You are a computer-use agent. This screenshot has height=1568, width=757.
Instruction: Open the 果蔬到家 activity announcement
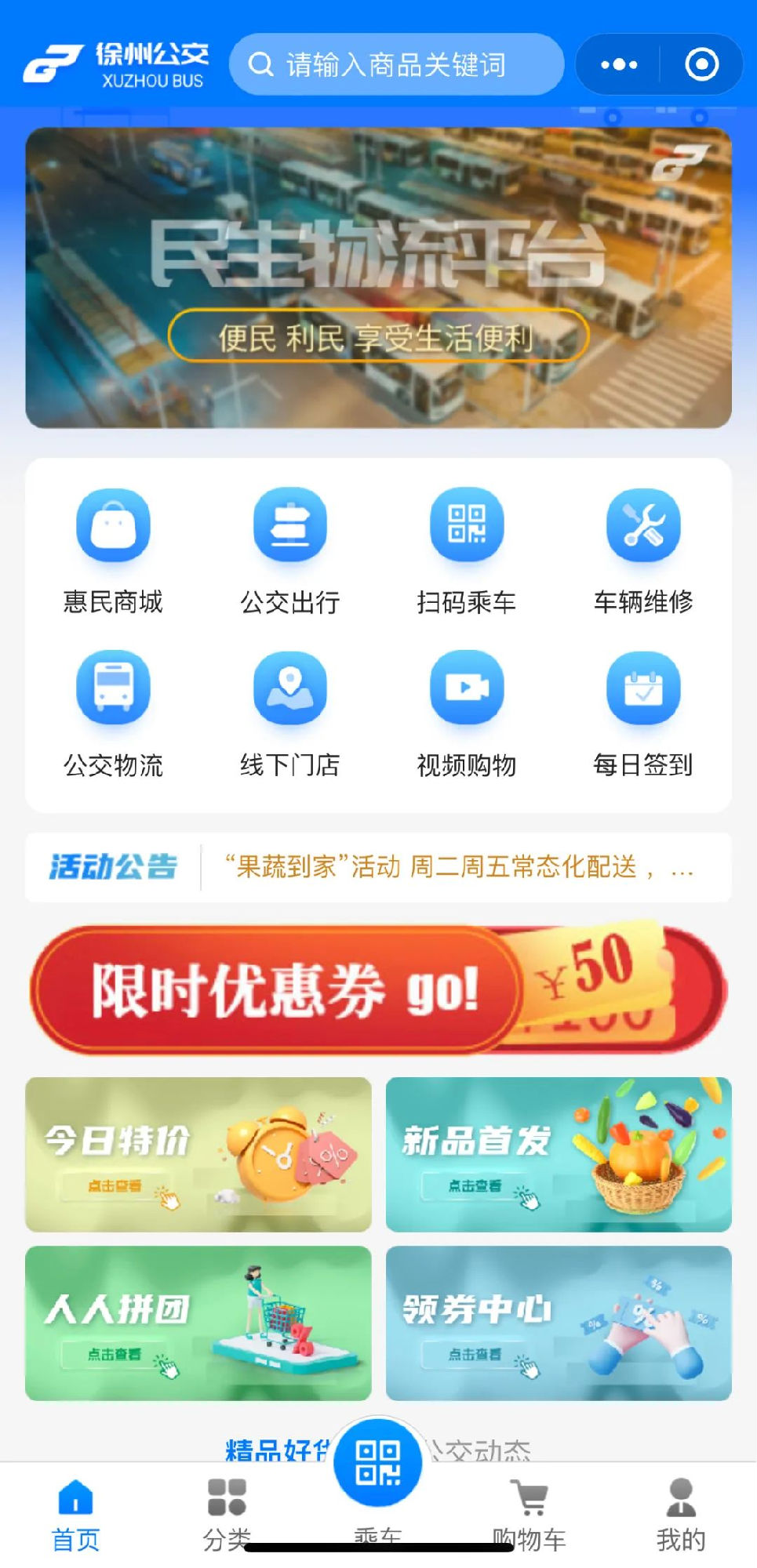tap(455, 866)
